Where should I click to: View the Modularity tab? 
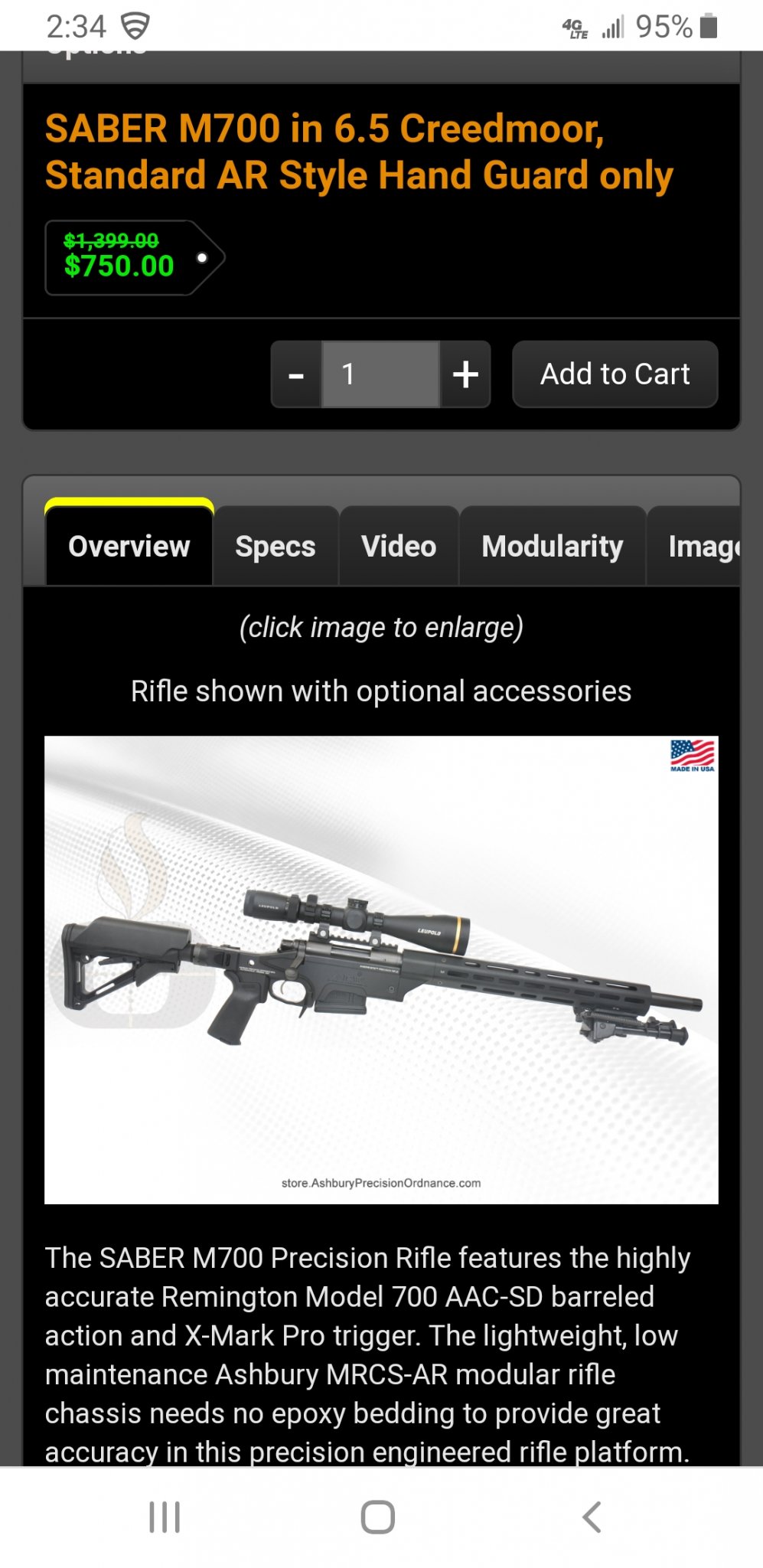click(553, 545)
